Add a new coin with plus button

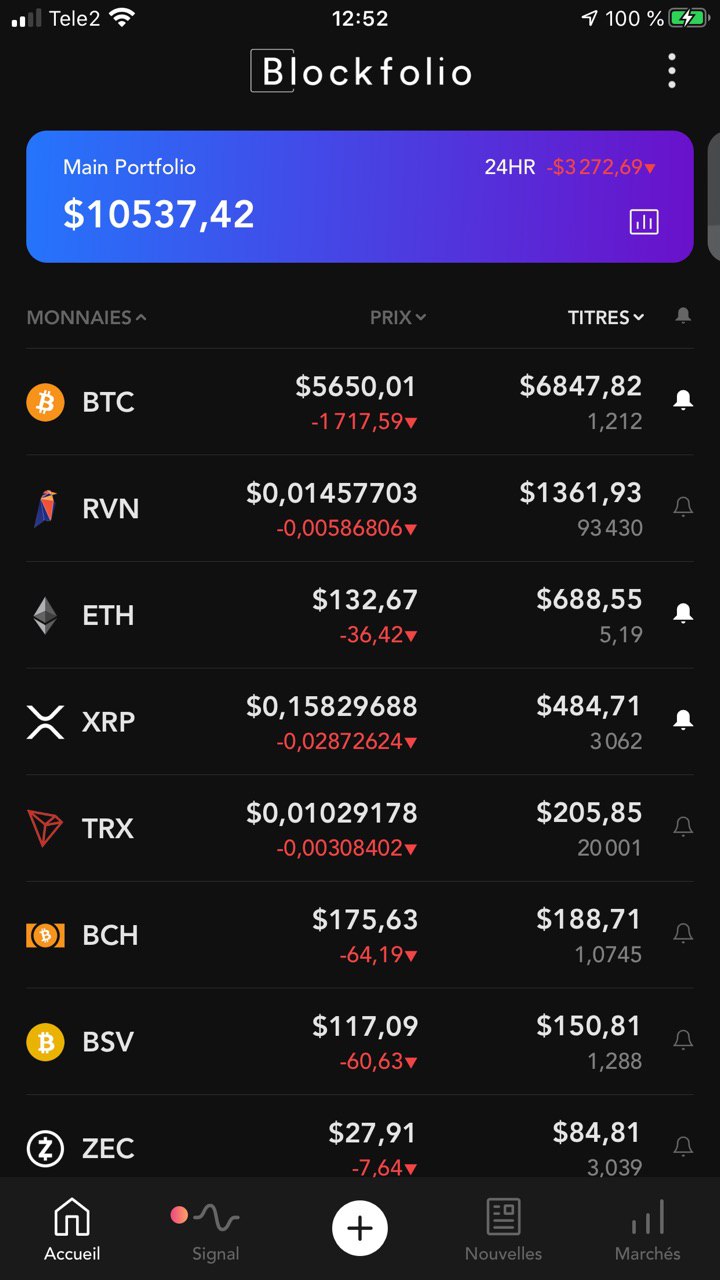(360, 1228)
